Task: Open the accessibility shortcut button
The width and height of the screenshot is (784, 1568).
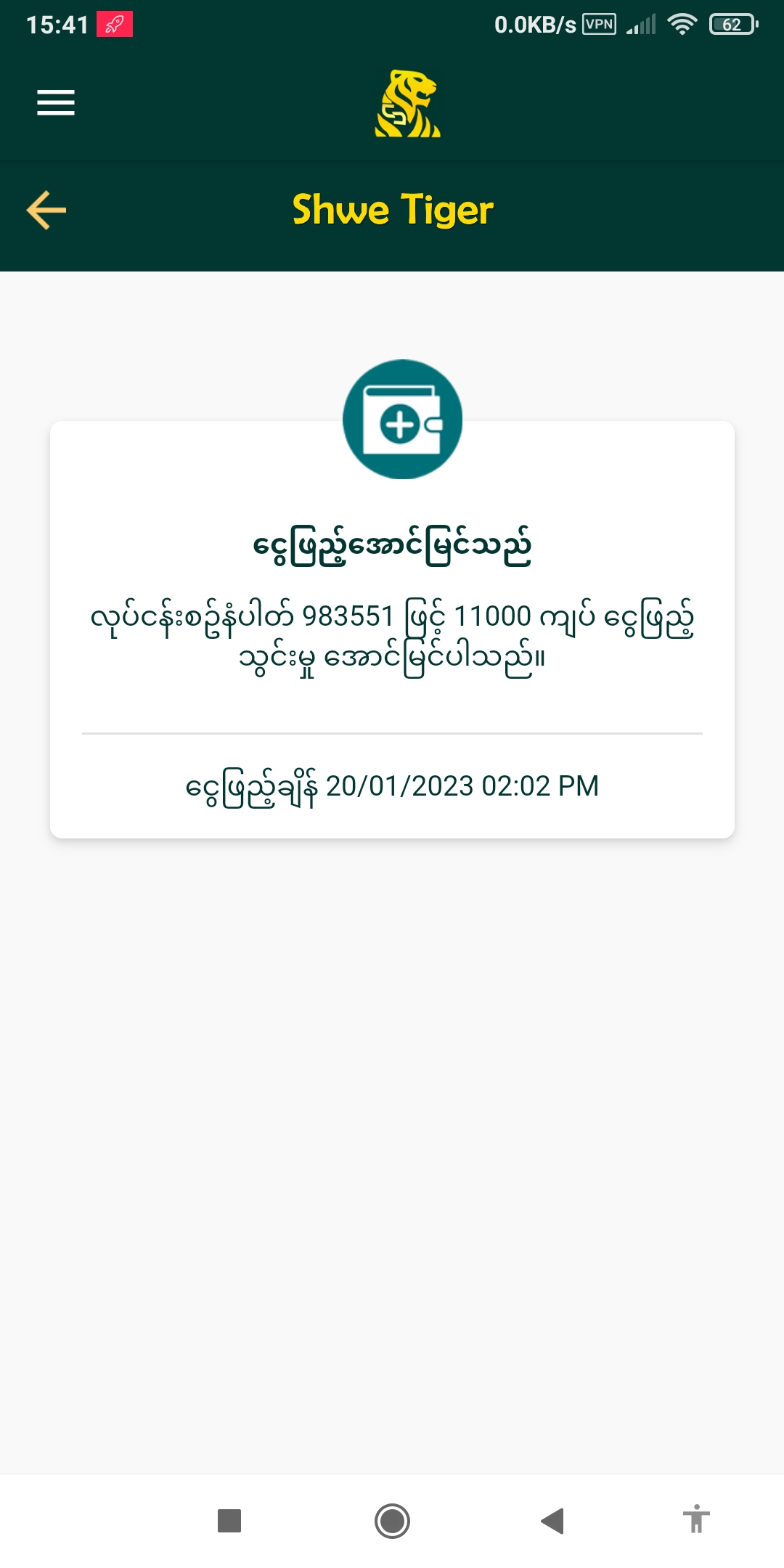Action: 695,1519
